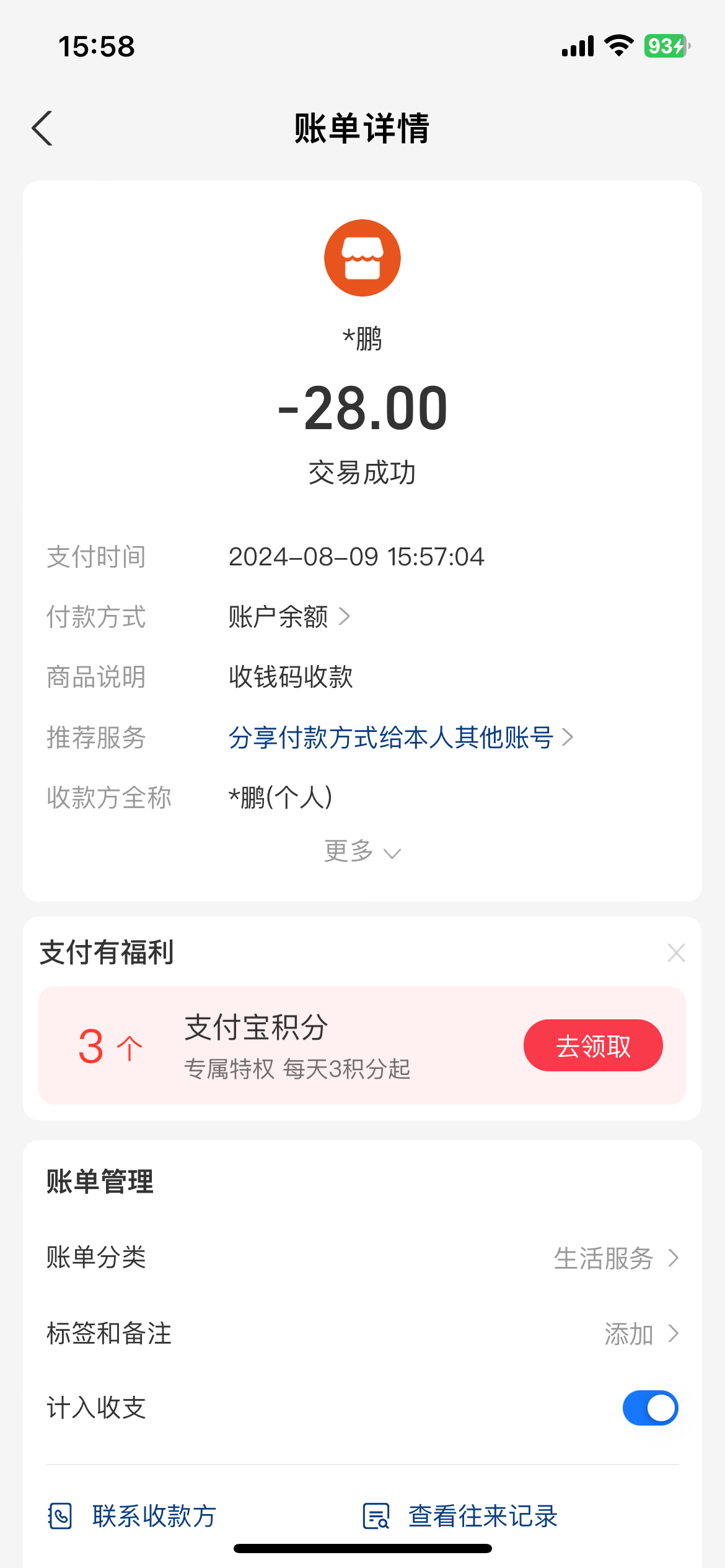Add a tag via 标签和备注
This screenshot has height=1568, width=725.
pos(640,1334)
